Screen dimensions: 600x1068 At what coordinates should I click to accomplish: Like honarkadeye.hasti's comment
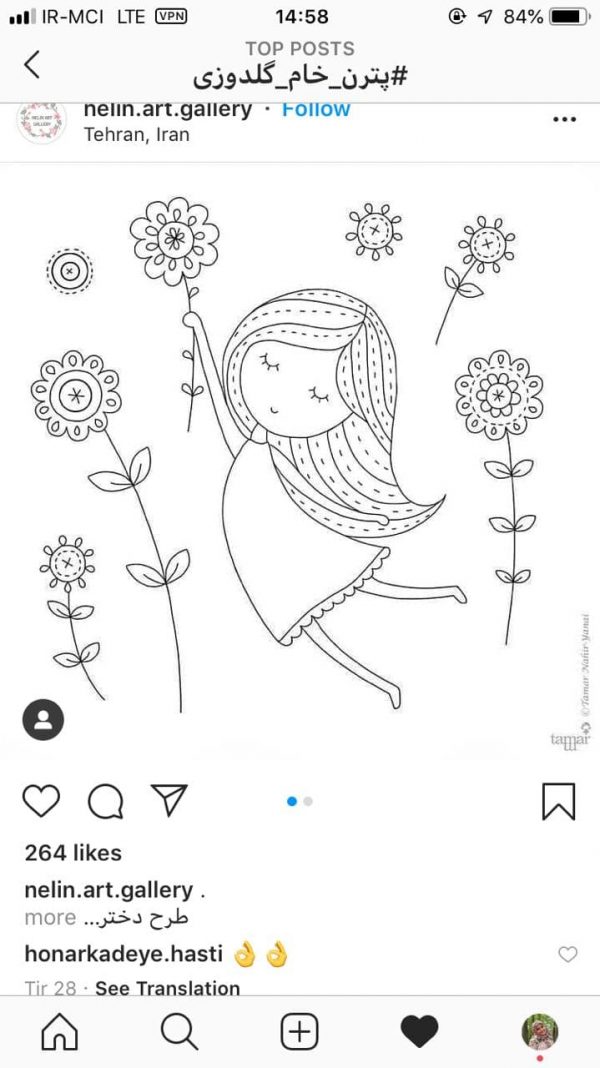567,954
